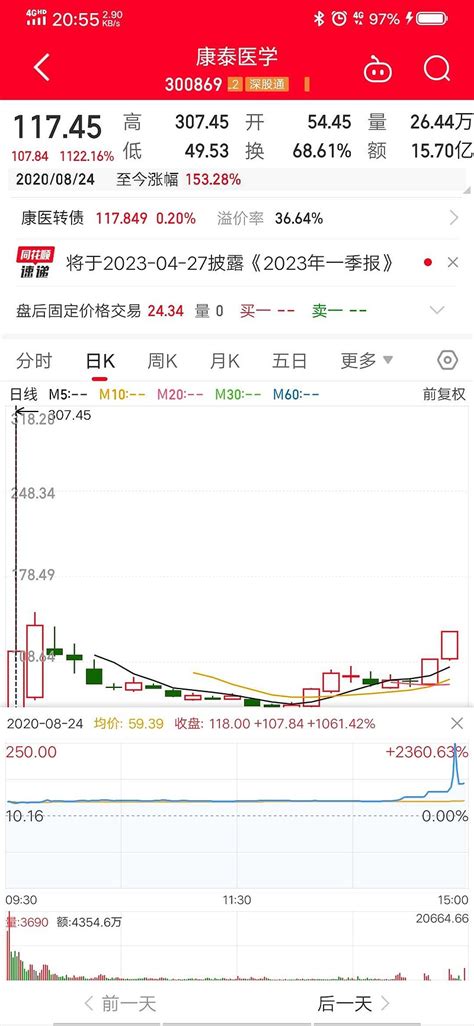This screenshot has width=474, height=1026.
Task: Switch to 月K chart
Action: pos(225,361)
